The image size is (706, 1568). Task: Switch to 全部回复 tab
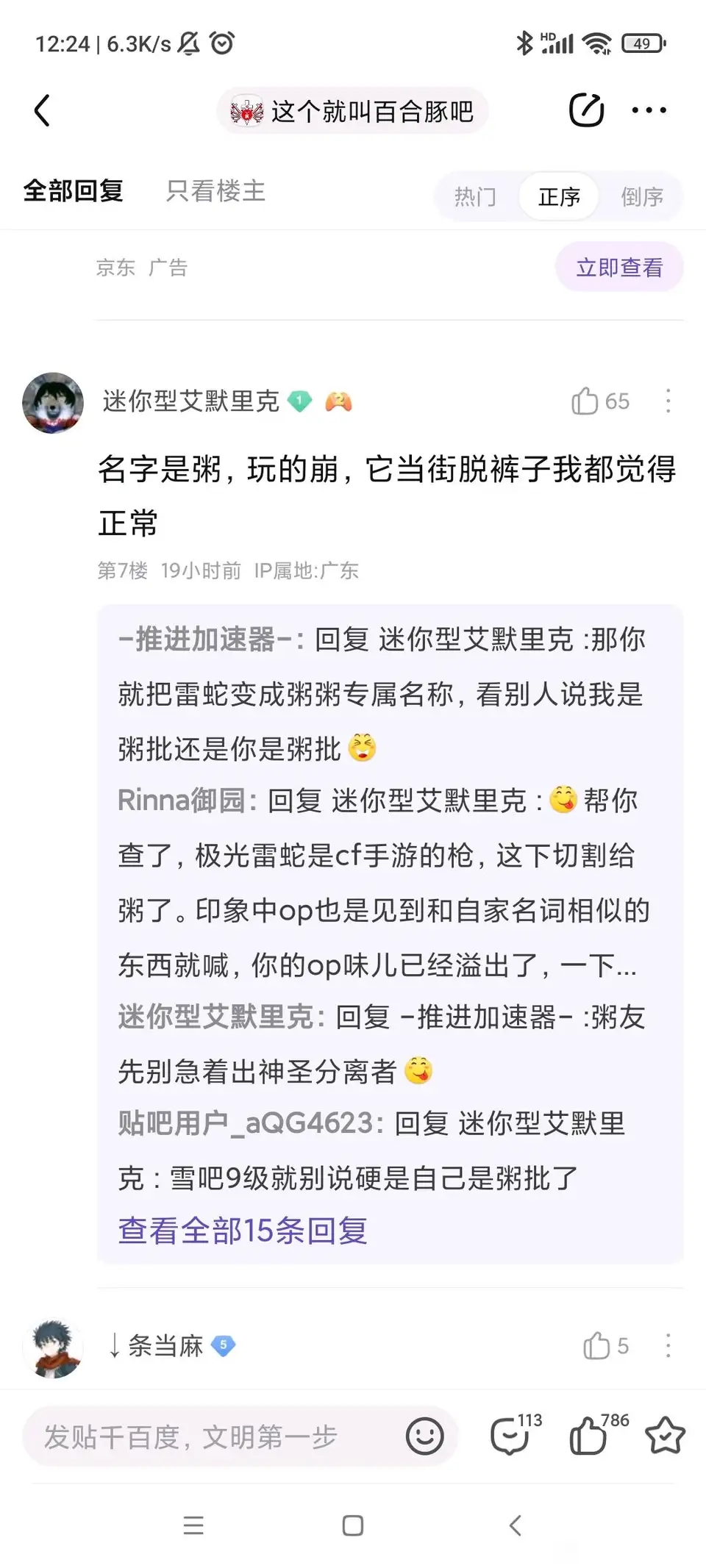click(x=73, y=191)
